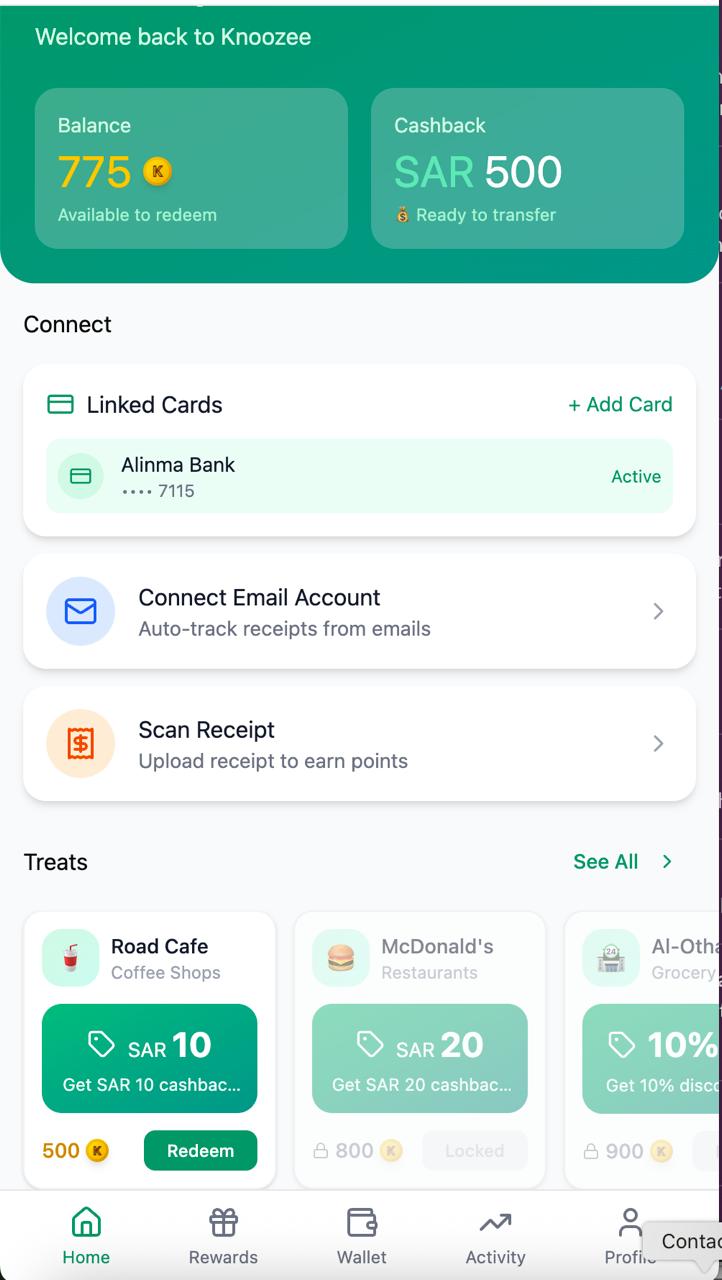Open the Activity tab
The height and width of the screenshot is (1280, 722).
[495, 1236]
